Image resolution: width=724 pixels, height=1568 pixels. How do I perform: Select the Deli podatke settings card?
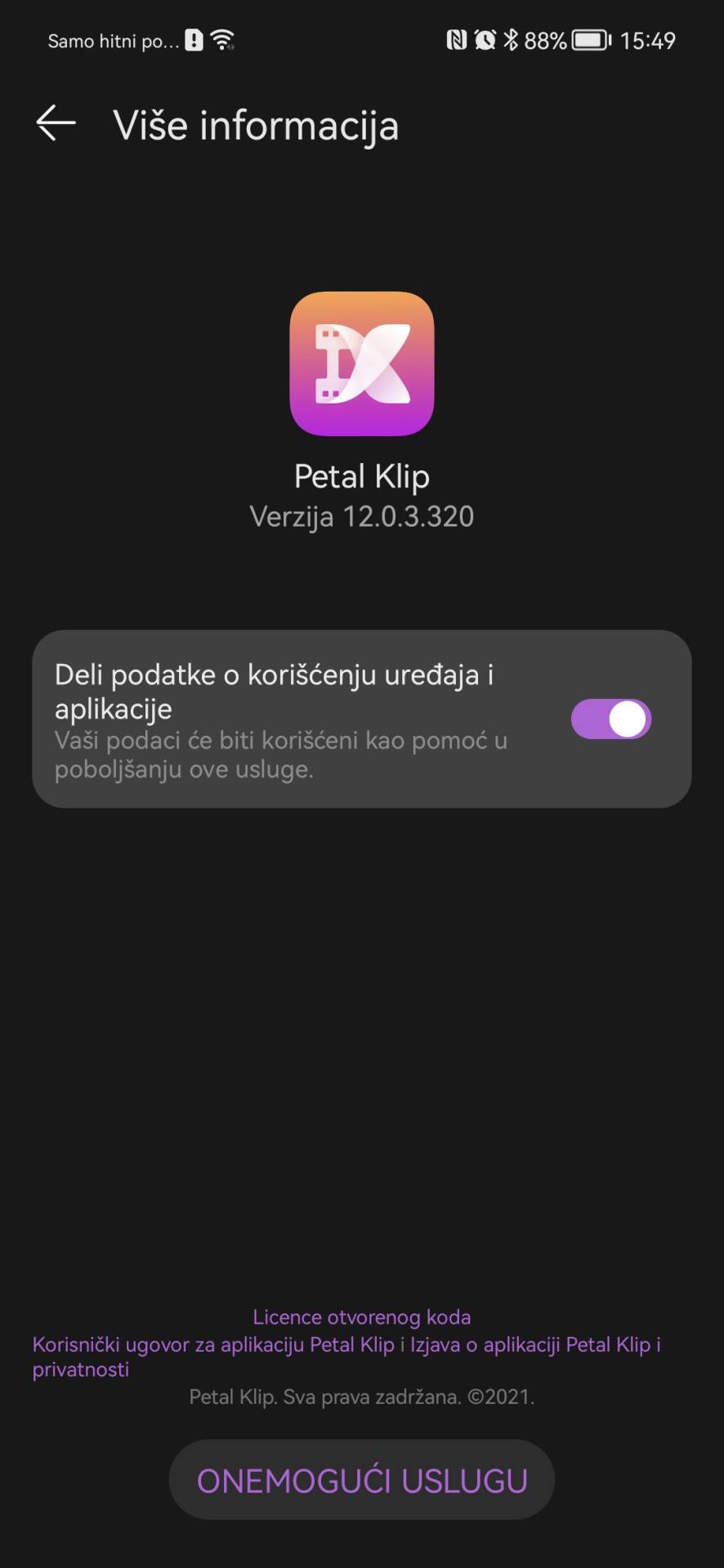pyautogui.click(x=286, y=719)
